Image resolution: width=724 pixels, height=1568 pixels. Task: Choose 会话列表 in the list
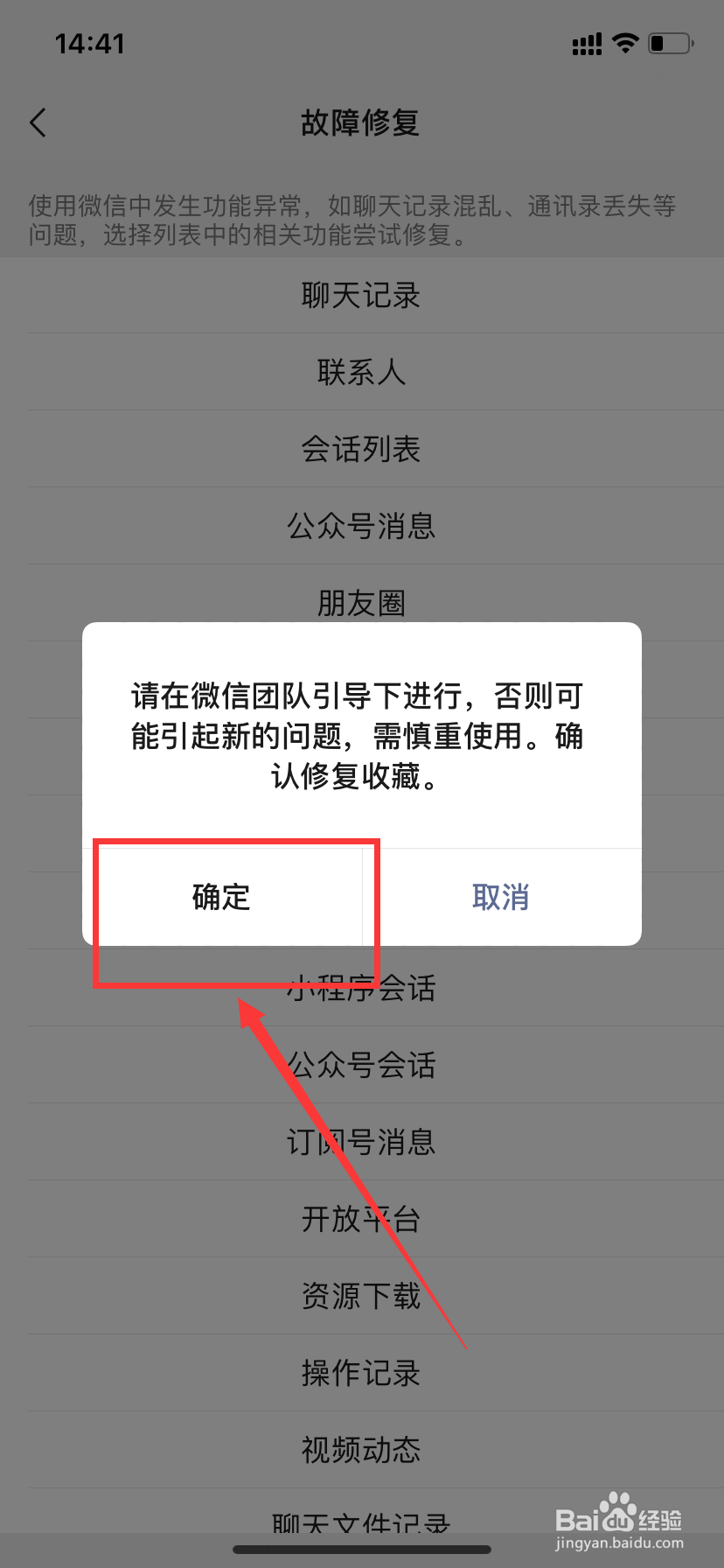click(361, 449)
